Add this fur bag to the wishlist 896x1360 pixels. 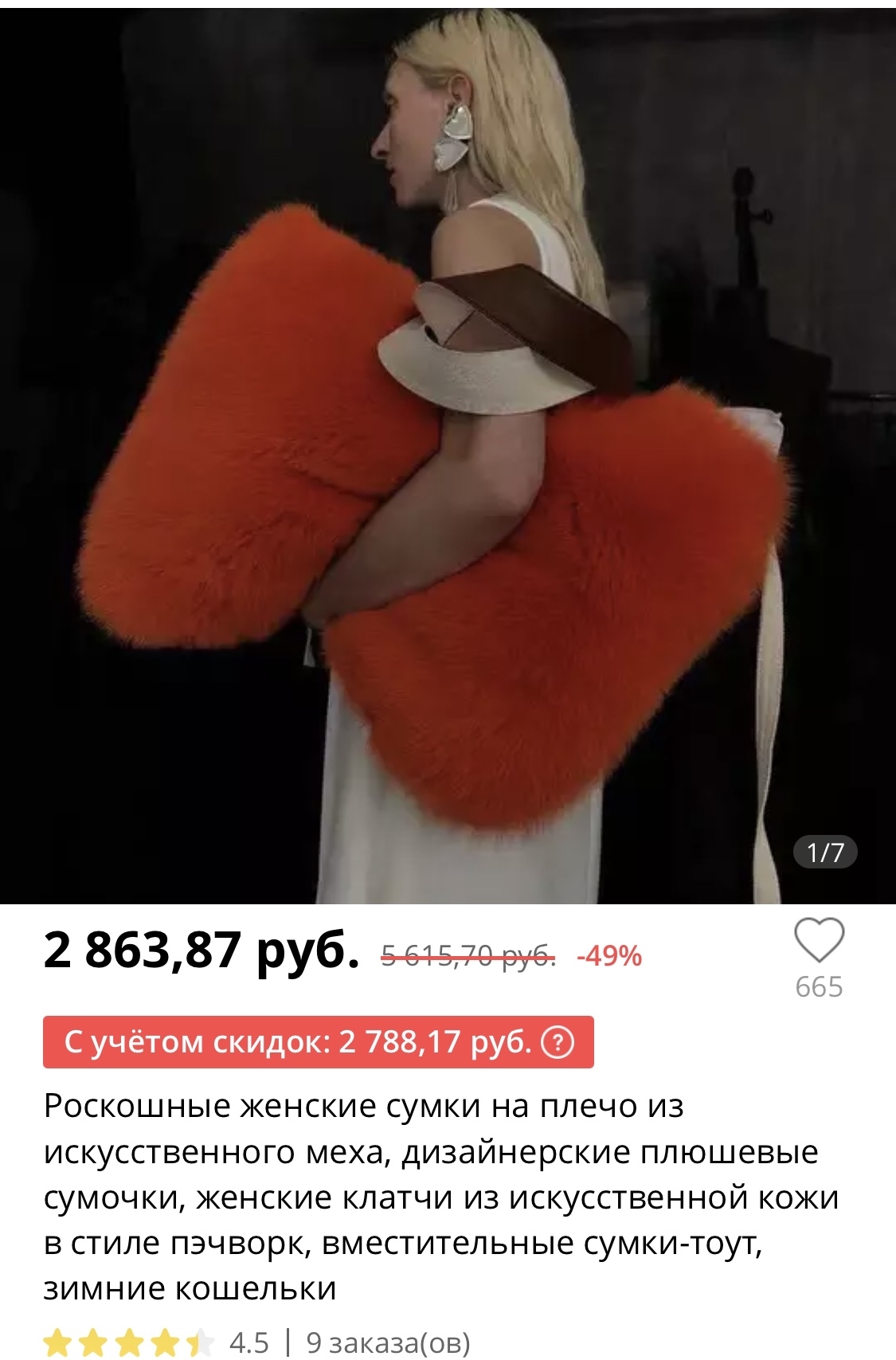coord(819,942)
